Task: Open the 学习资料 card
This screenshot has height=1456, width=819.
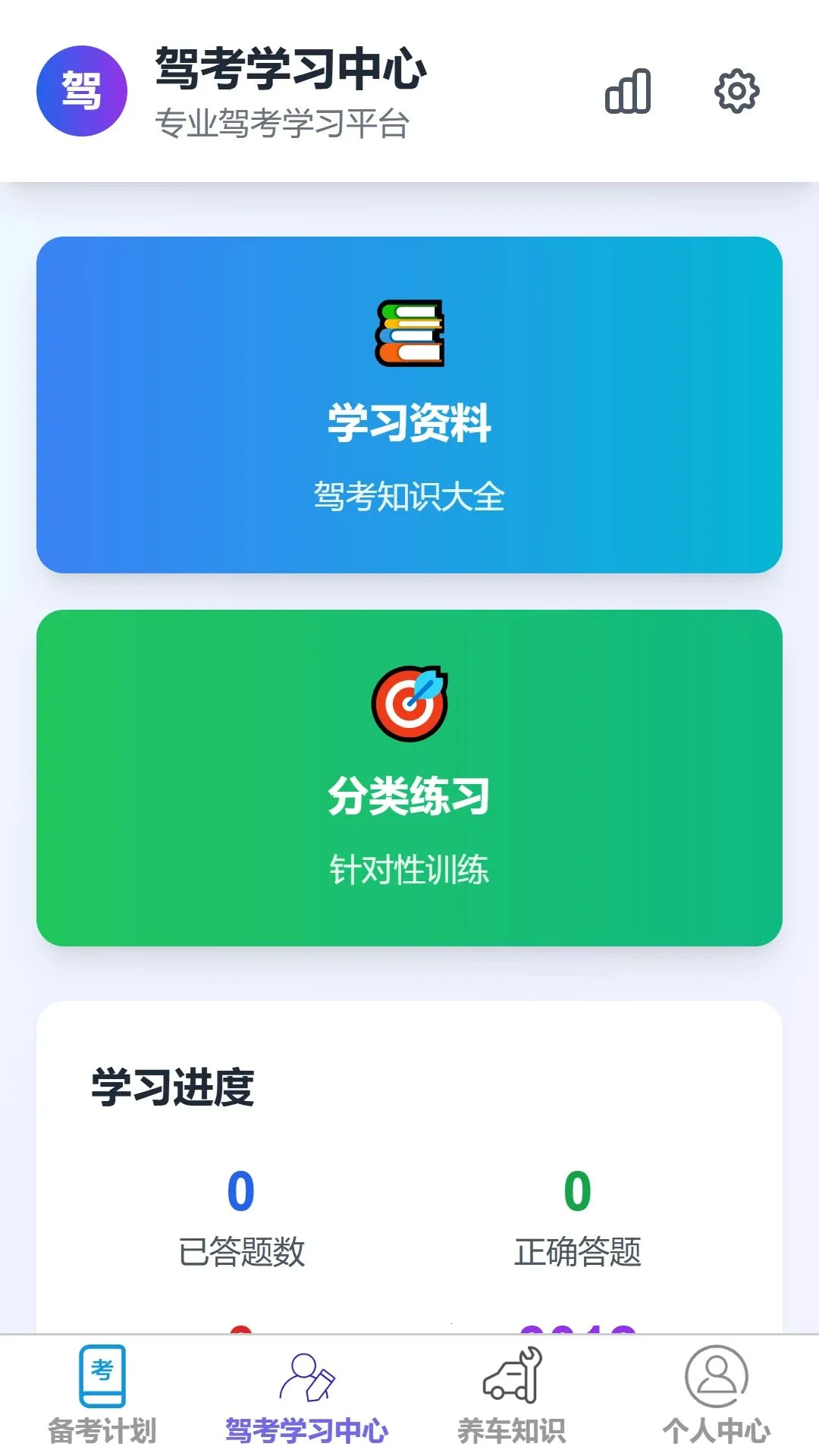Action: coord(409,405)
